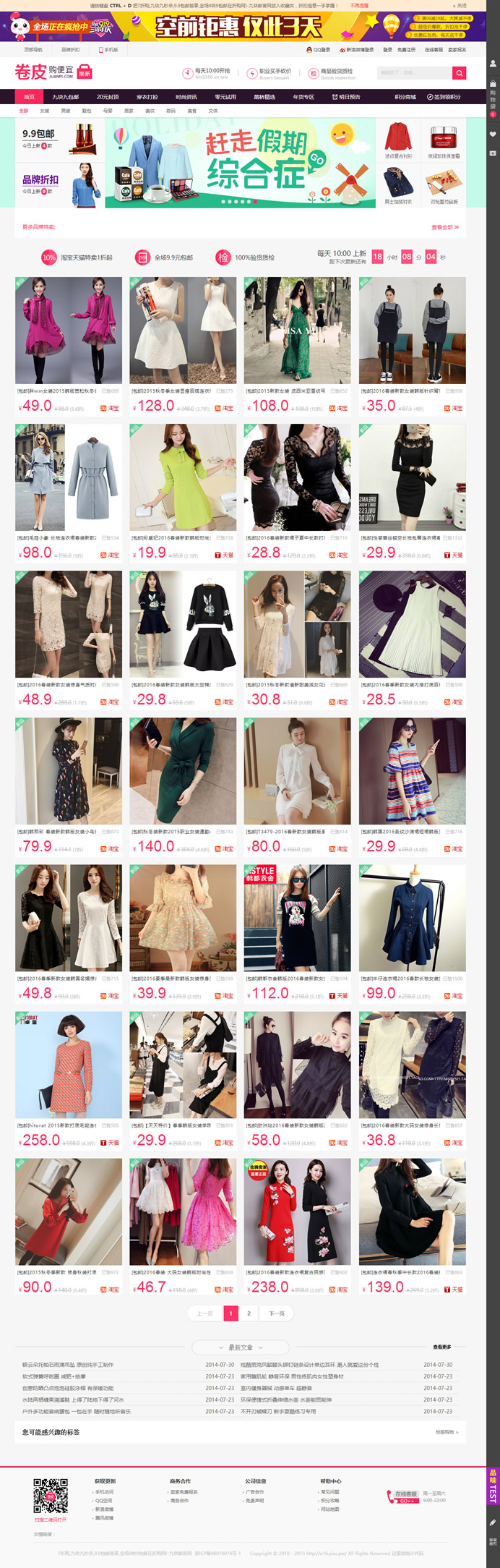Go to next page 下一页
500x1568 pixels.
(x=277, y=1313)
